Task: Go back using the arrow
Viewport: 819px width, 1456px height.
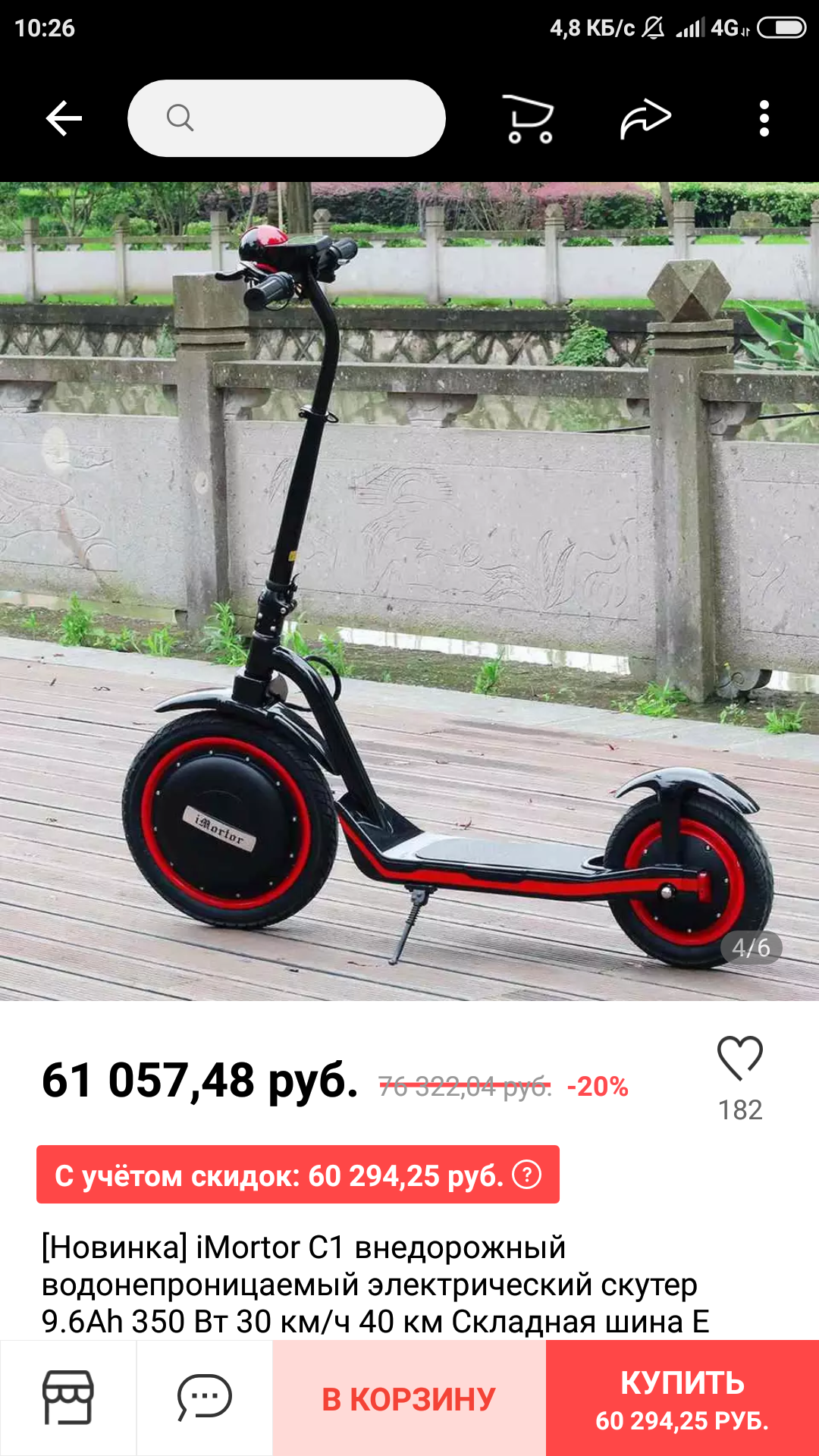Action: pyautogui.click(x=64, y=118)
